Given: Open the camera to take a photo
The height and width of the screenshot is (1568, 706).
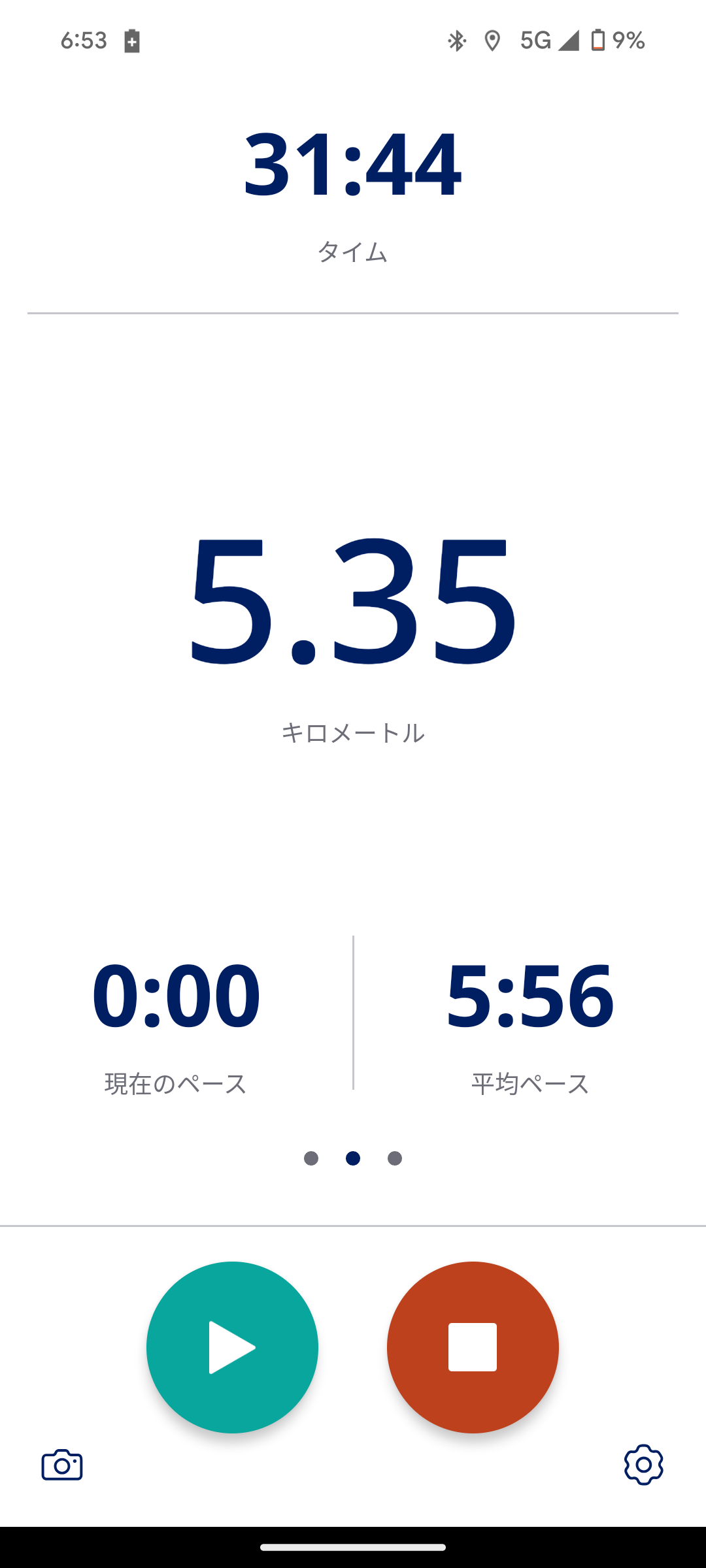Looking at the screenshot, I should tap(62, 1465).
